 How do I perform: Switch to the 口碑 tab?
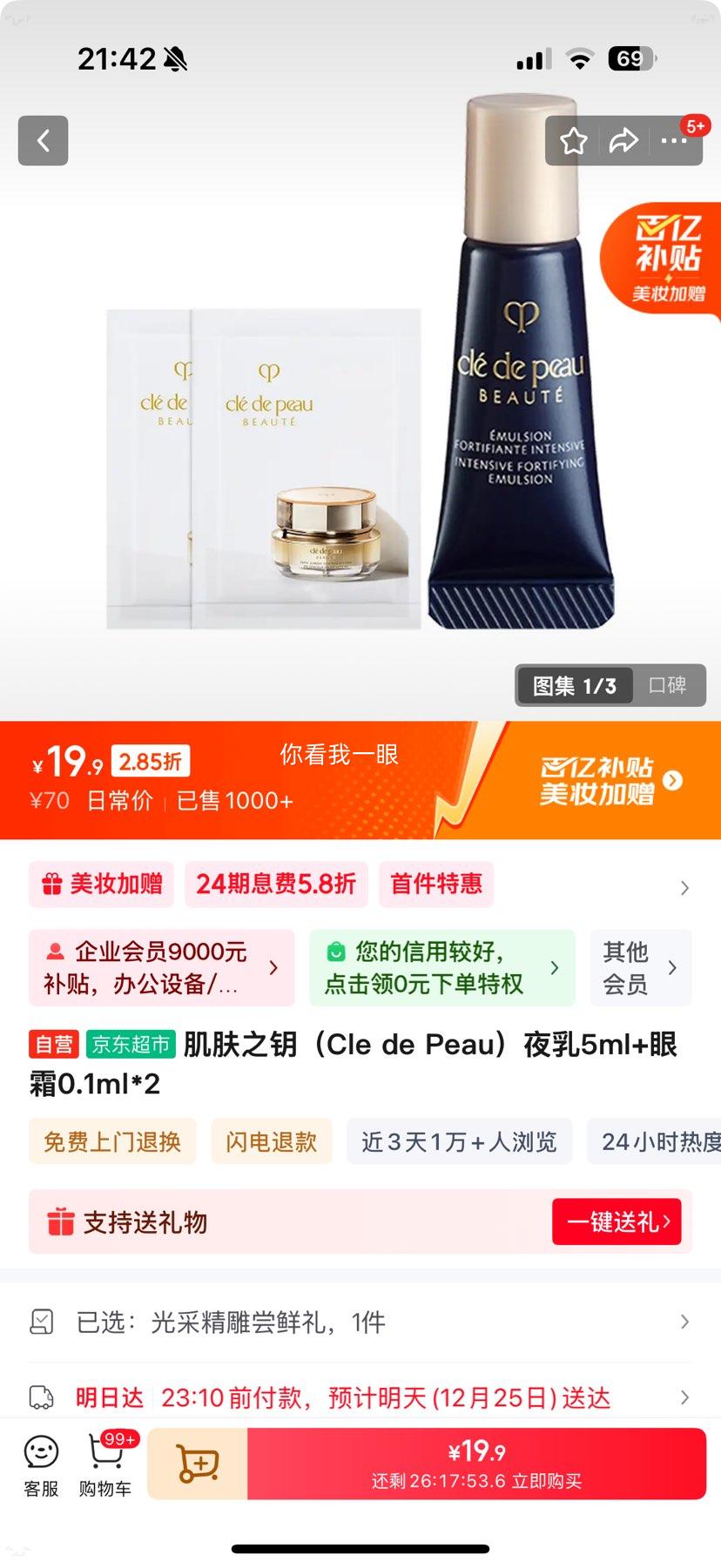click(x=667, y=686)
